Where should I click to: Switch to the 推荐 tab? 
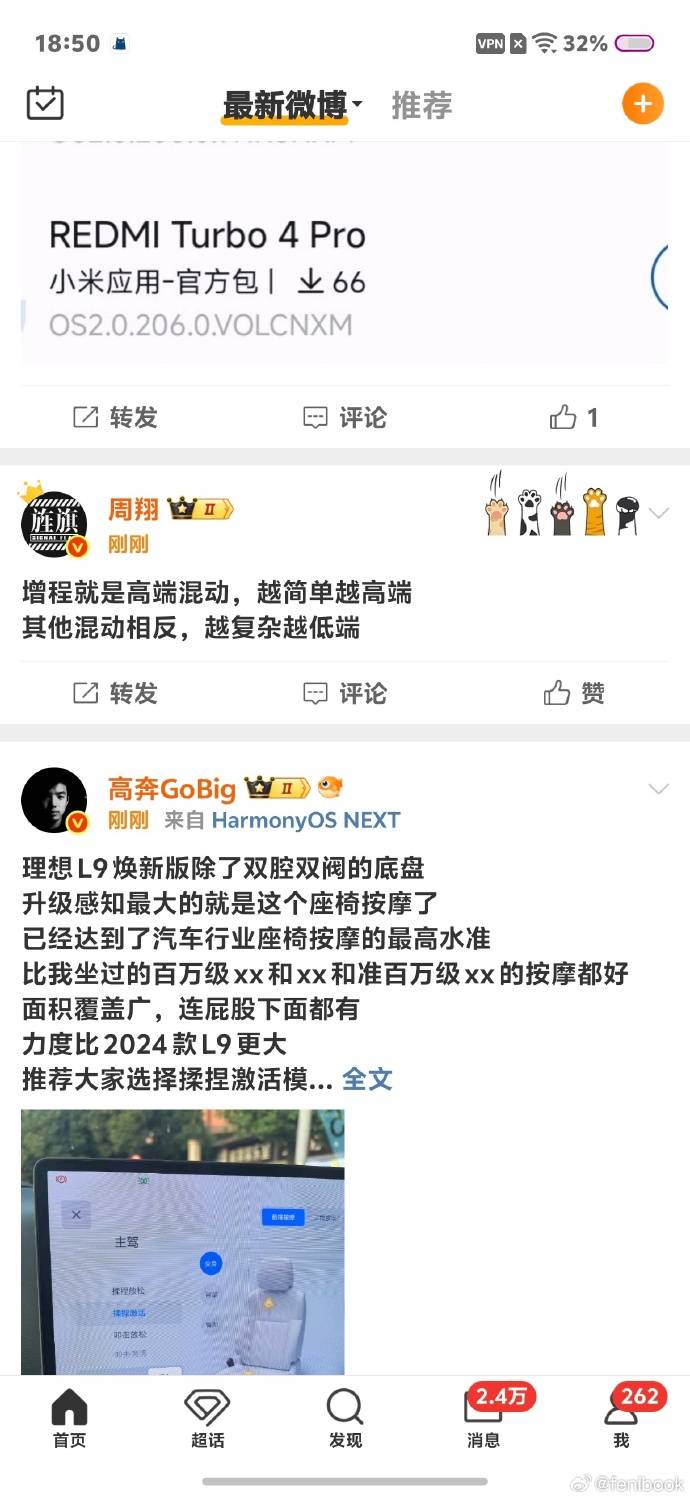click(421, 105)
